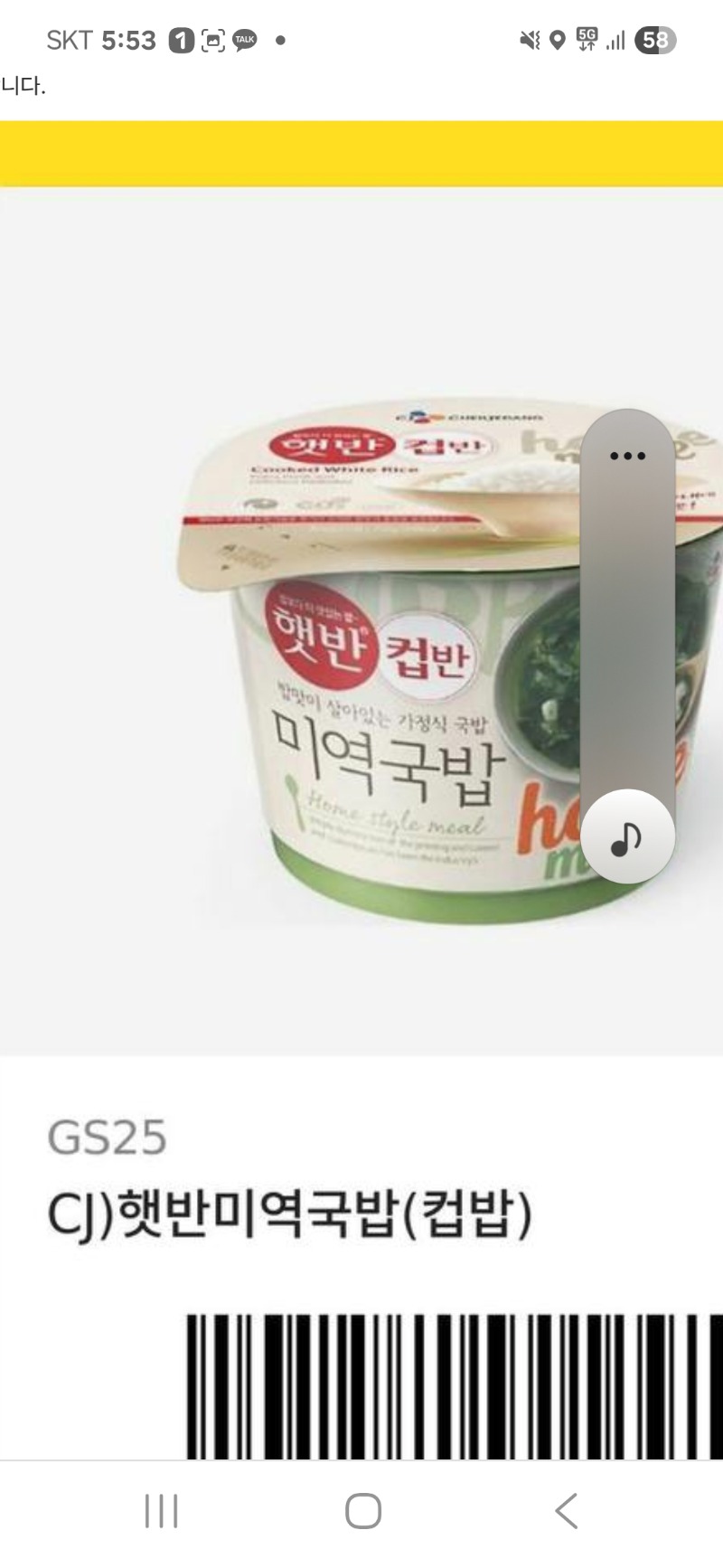Mute media with the music note icon
The height and width of the screenshot is (1568, 723).
click(627, 838)
